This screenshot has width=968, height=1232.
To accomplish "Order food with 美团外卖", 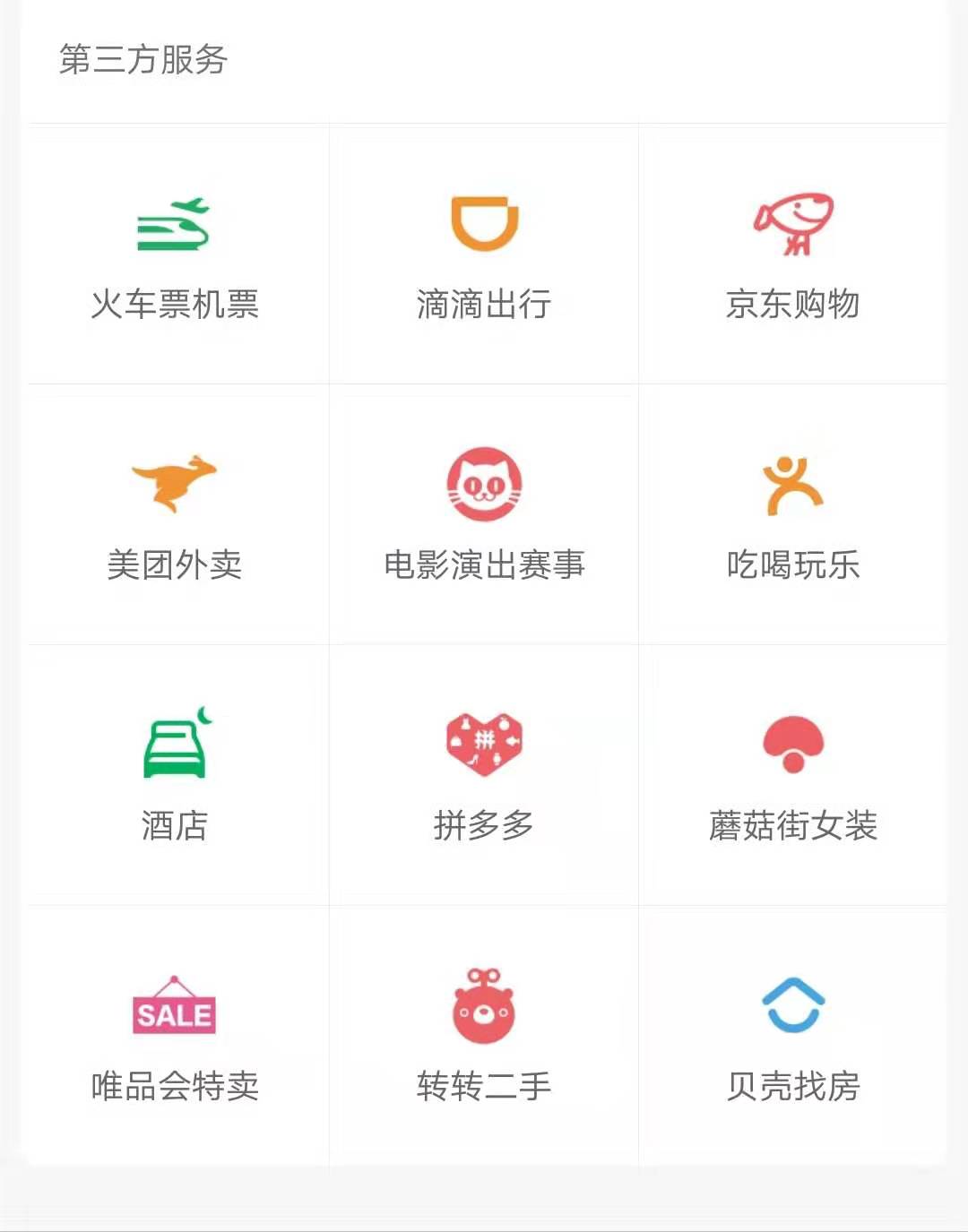I will (x=175, y=515).
